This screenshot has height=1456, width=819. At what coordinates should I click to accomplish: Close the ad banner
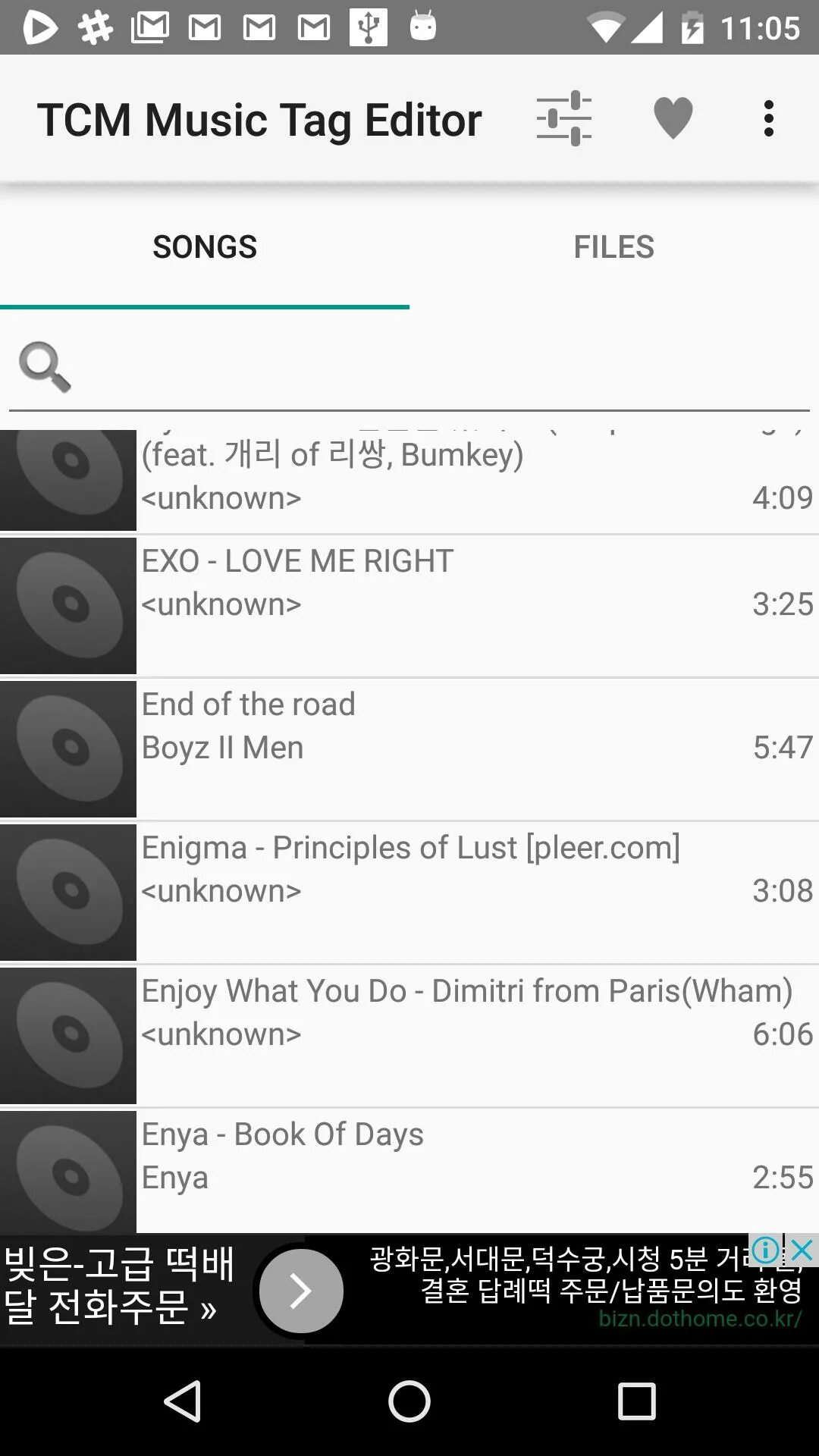coord(802,1249)
